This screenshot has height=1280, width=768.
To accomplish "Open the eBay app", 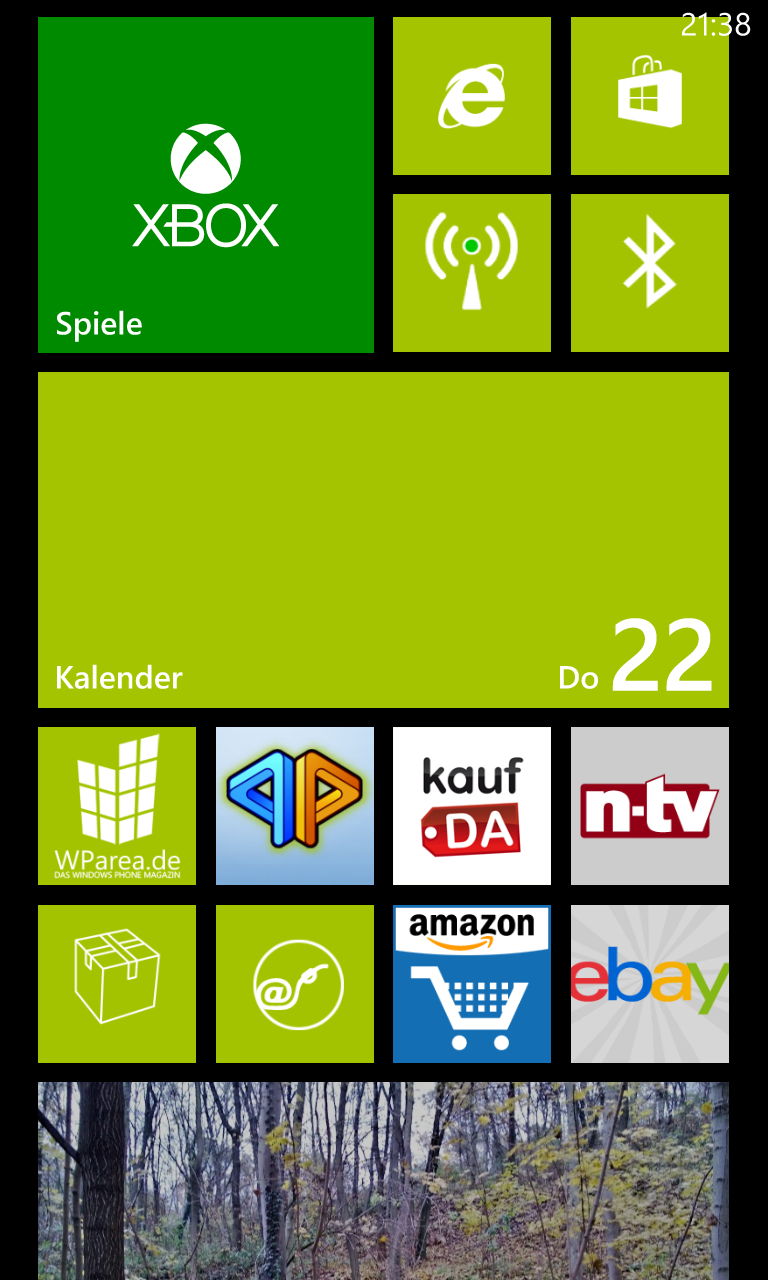I will pyautogui.click(x=650, y=984).
